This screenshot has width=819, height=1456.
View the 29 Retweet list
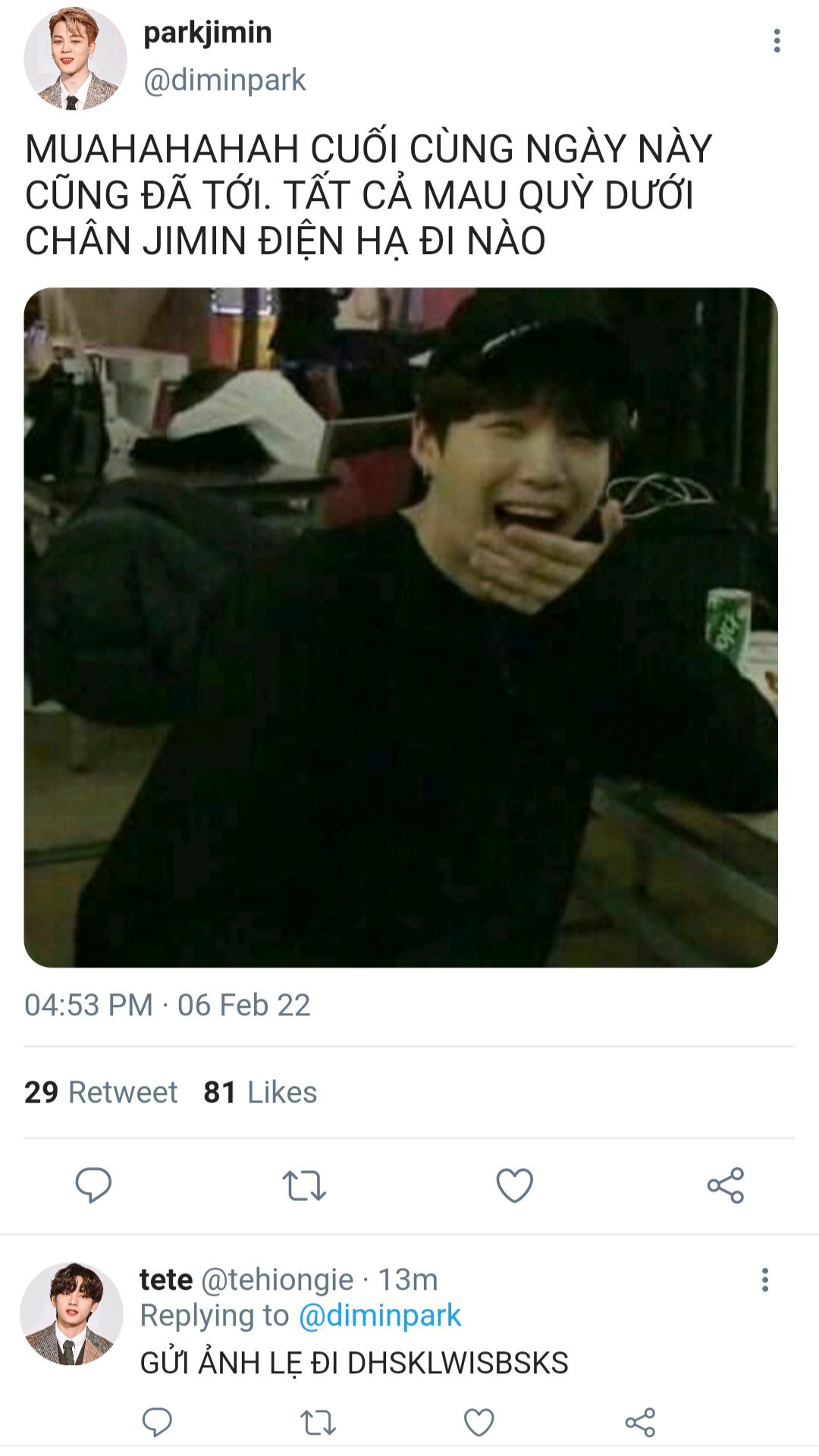[101, 1092]
